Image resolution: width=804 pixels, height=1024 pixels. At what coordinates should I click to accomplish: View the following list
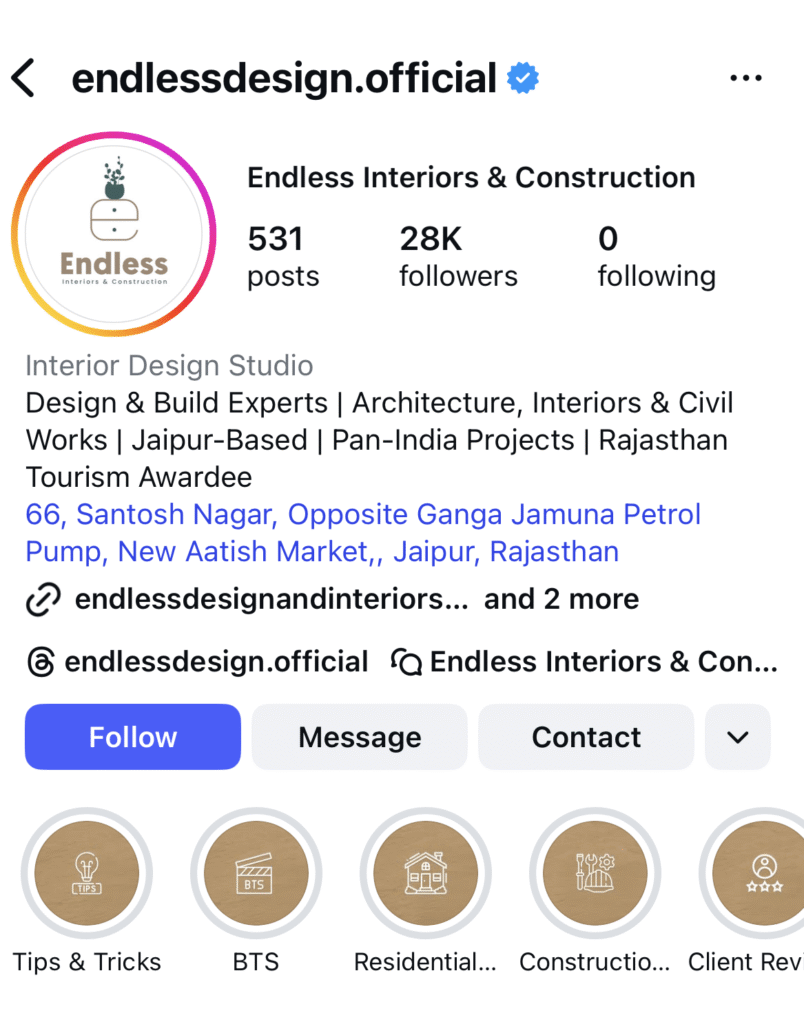click(656, 256)
